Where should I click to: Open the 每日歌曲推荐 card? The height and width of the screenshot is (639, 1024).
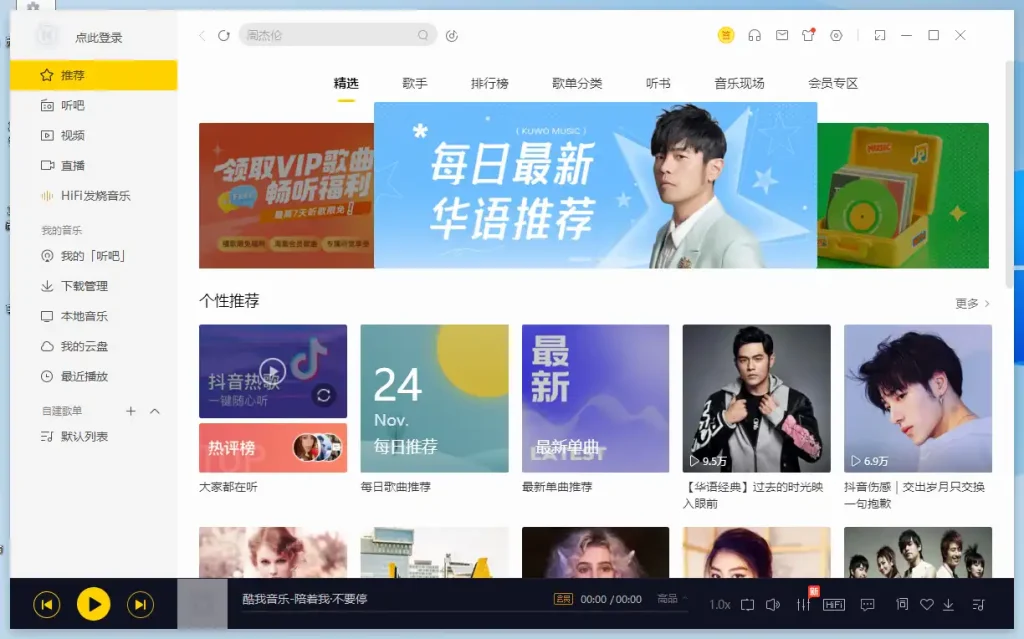(x=434, y=398)
